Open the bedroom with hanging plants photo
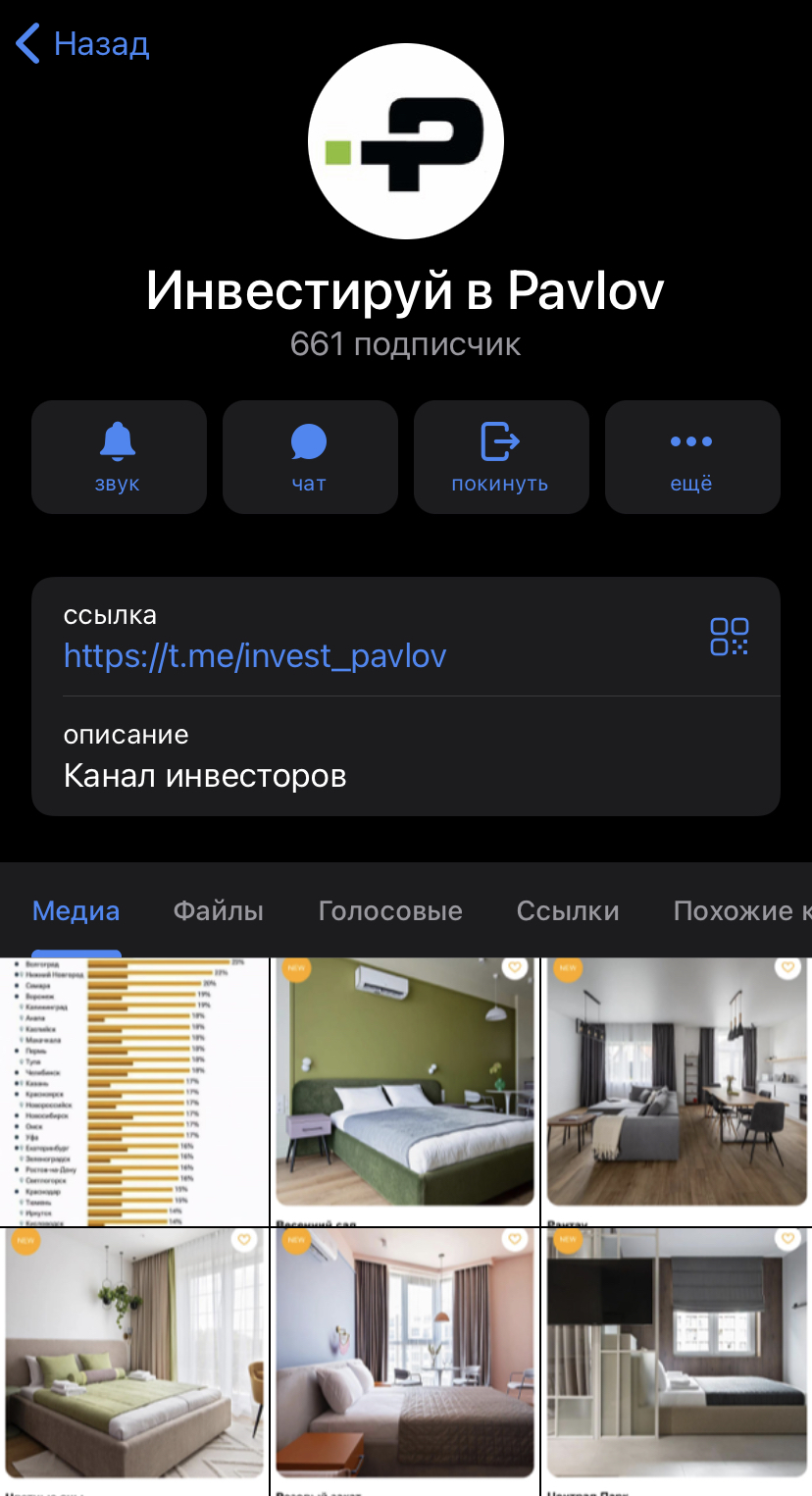The width and height of the screenshot is (812, 1496). tap(134, 1359)
